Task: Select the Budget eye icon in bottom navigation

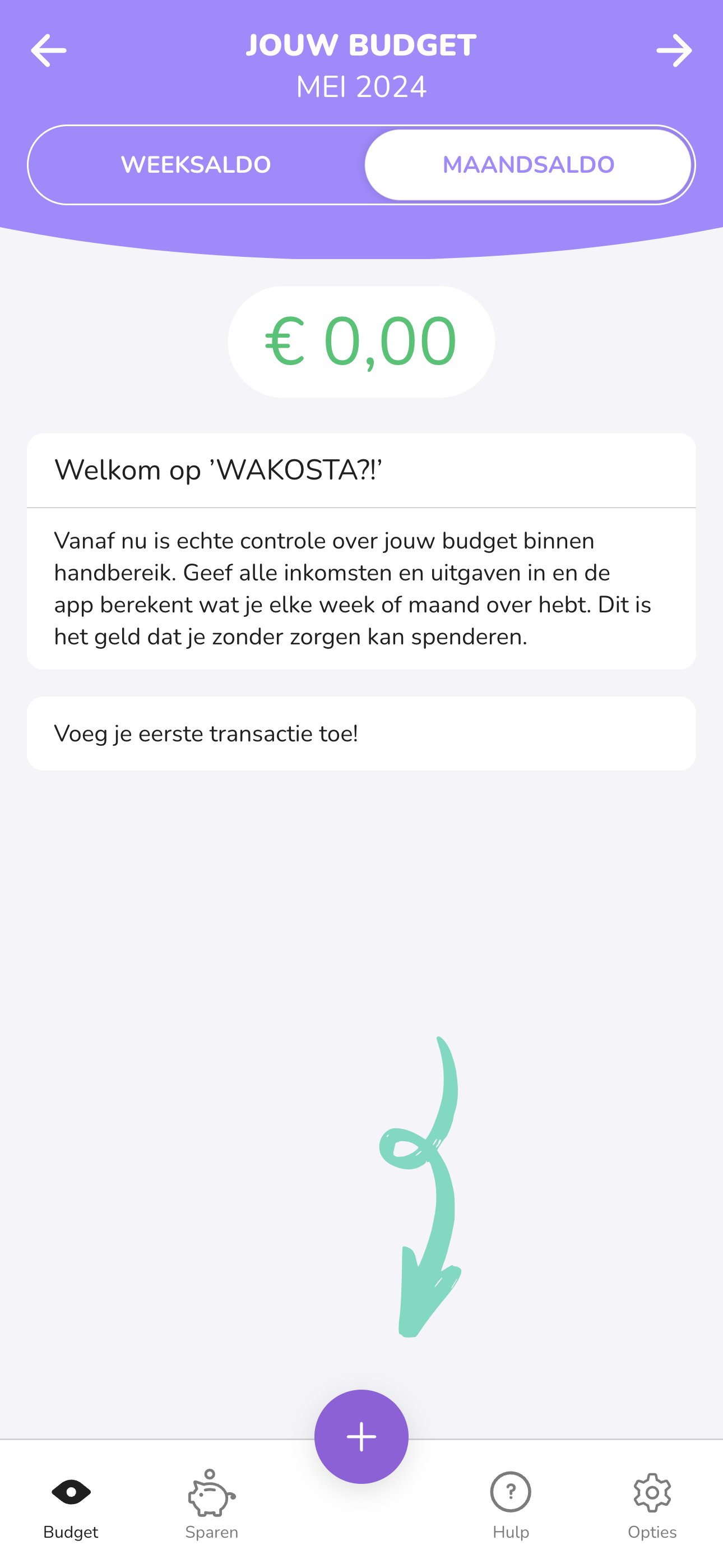Action: pyautogui.click(x=71, y=1492)
